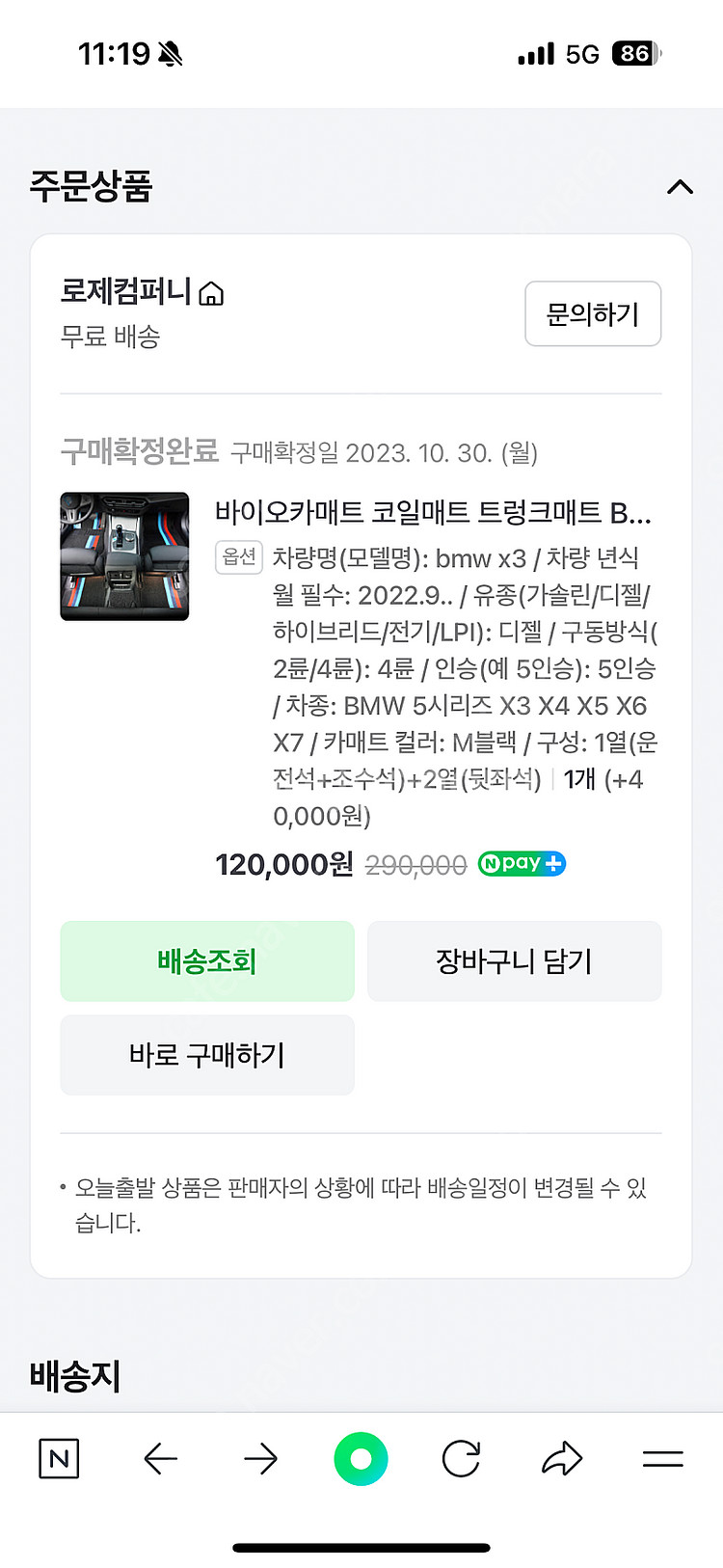Open the browser menu lines icon
723x1568 pixels.
(x=662, y=1459)
